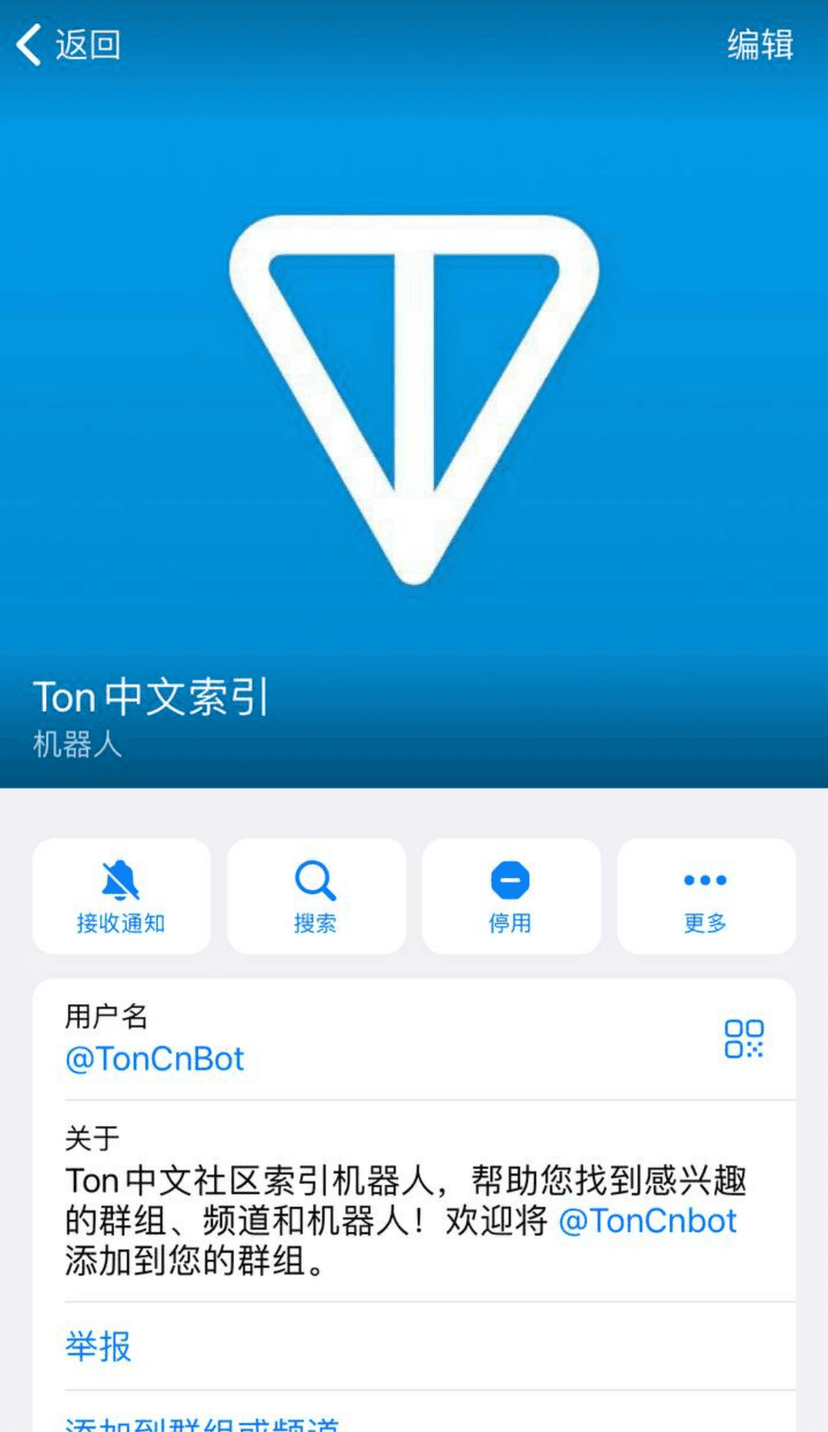Go back using the 返回 button
Image resolution: width=828 pixels, height=1432 pixels.
tap(68, 45)
